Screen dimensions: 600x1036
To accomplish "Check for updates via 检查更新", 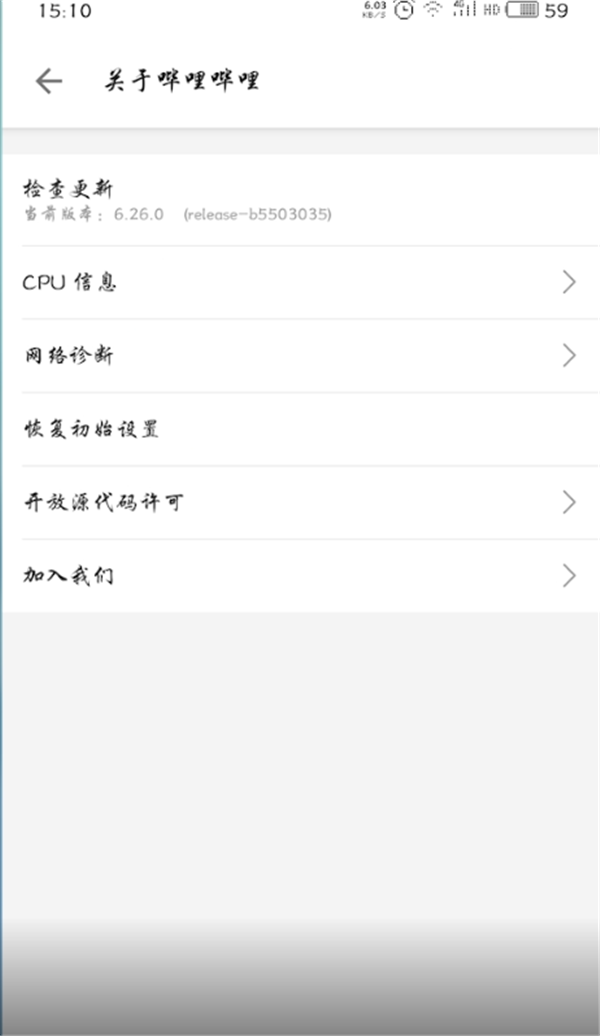I will point(300,200).
